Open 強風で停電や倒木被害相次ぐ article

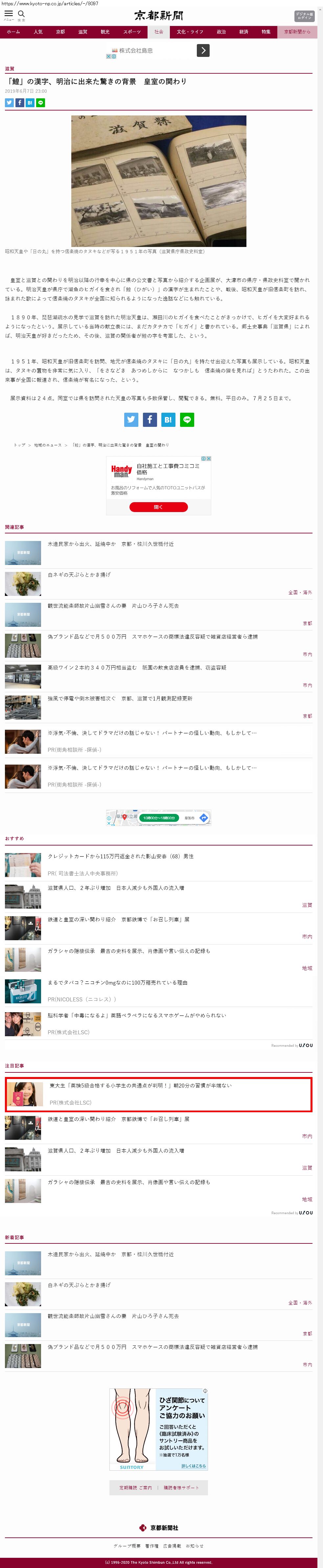(x=120, y=698)
